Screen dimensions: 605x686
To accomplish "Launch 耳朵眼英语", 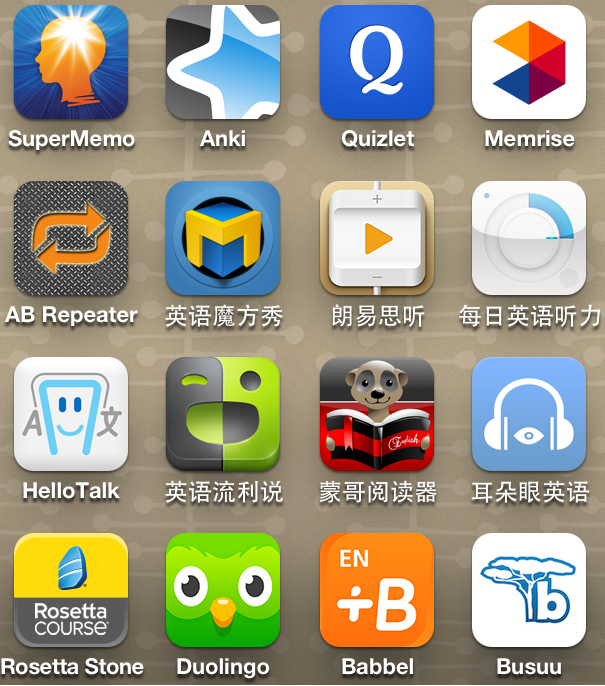I will pos(529,414).
